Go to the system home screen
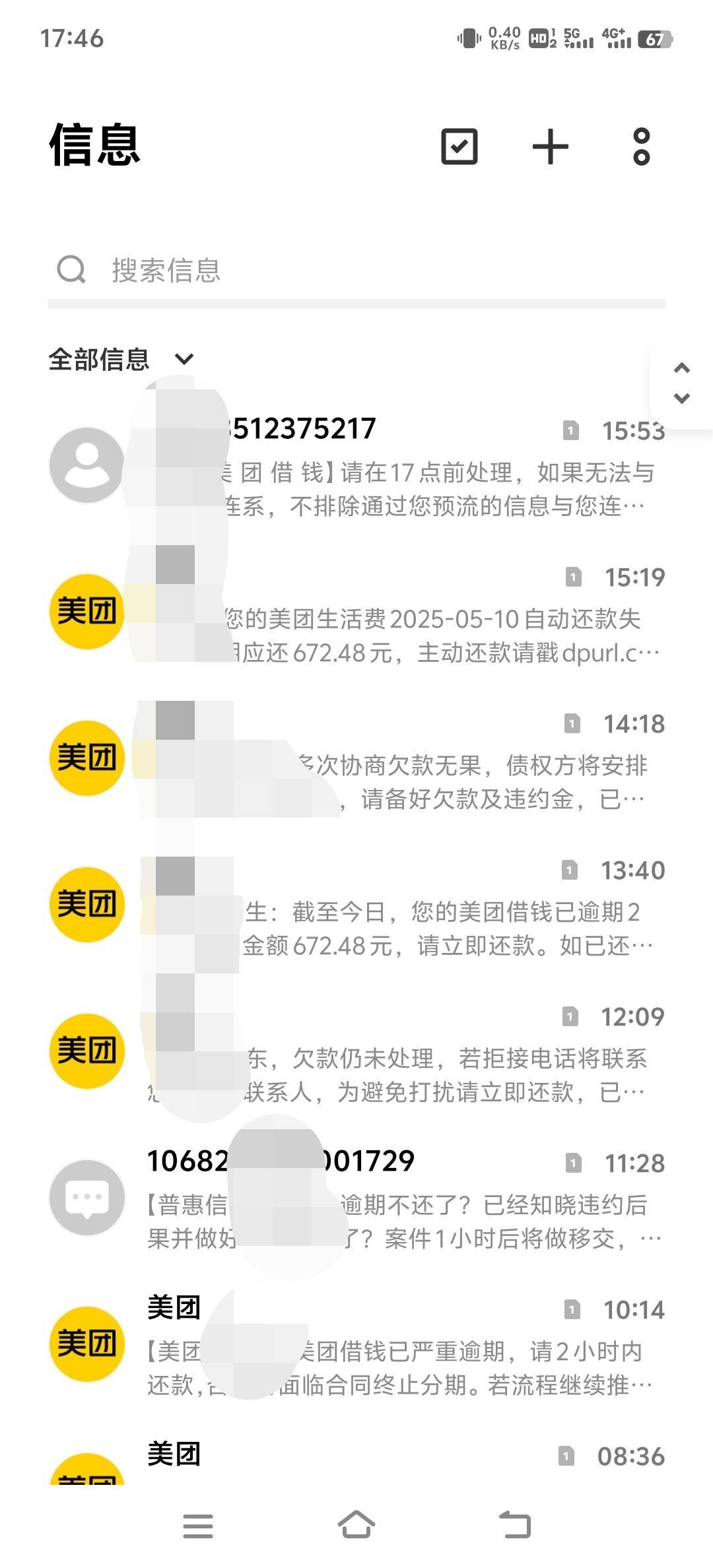This screenshot has height=1568, width=713. [x=356, y=1526]
